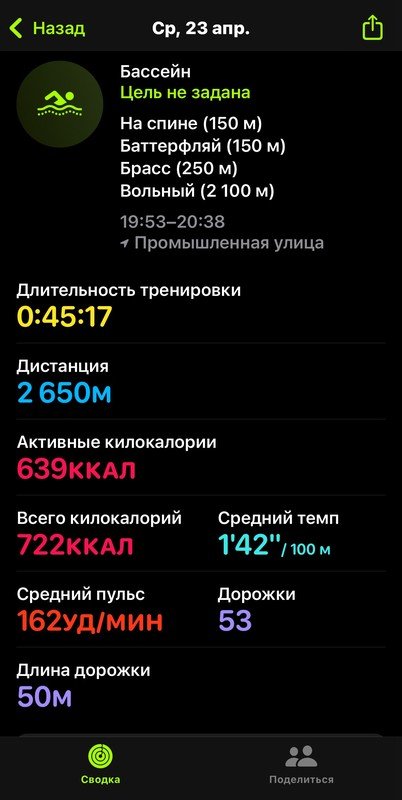The image size is (402, 800).
Task: Share this swimming workout
Action: click(x=372, y=28)
